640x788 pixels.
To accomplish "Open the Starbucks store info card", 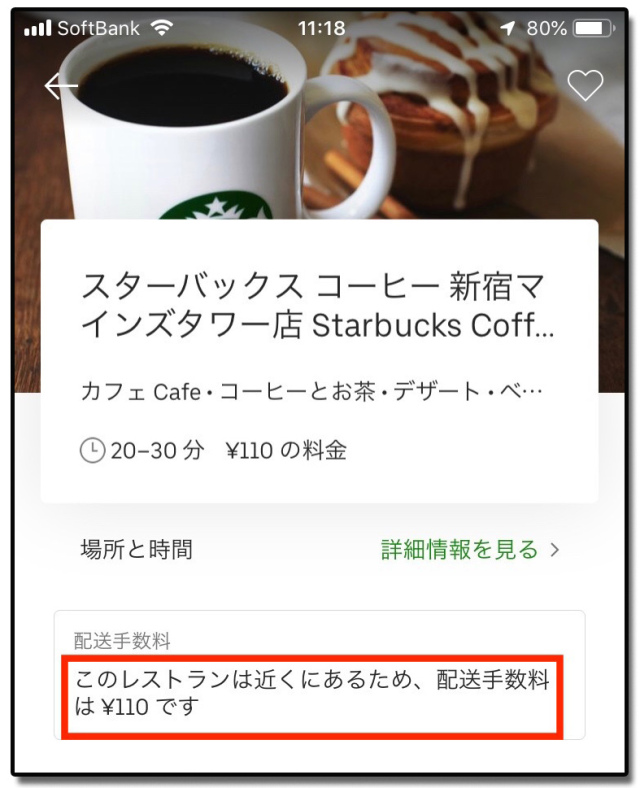I will pyautogui.click(x=319, y=360).
